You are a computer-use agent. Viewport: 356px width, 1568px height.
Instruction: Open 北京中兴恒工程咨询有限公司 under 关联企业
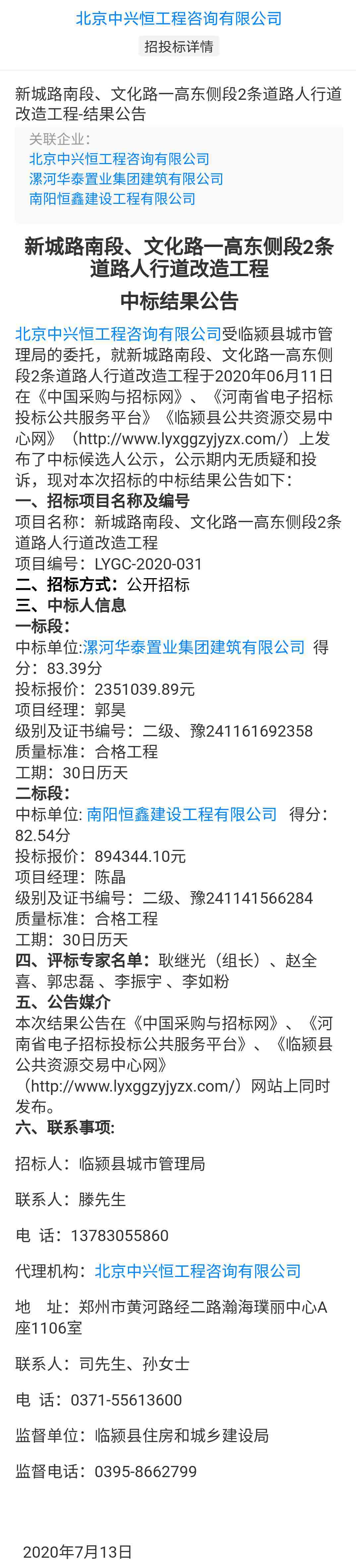point(119,159)
